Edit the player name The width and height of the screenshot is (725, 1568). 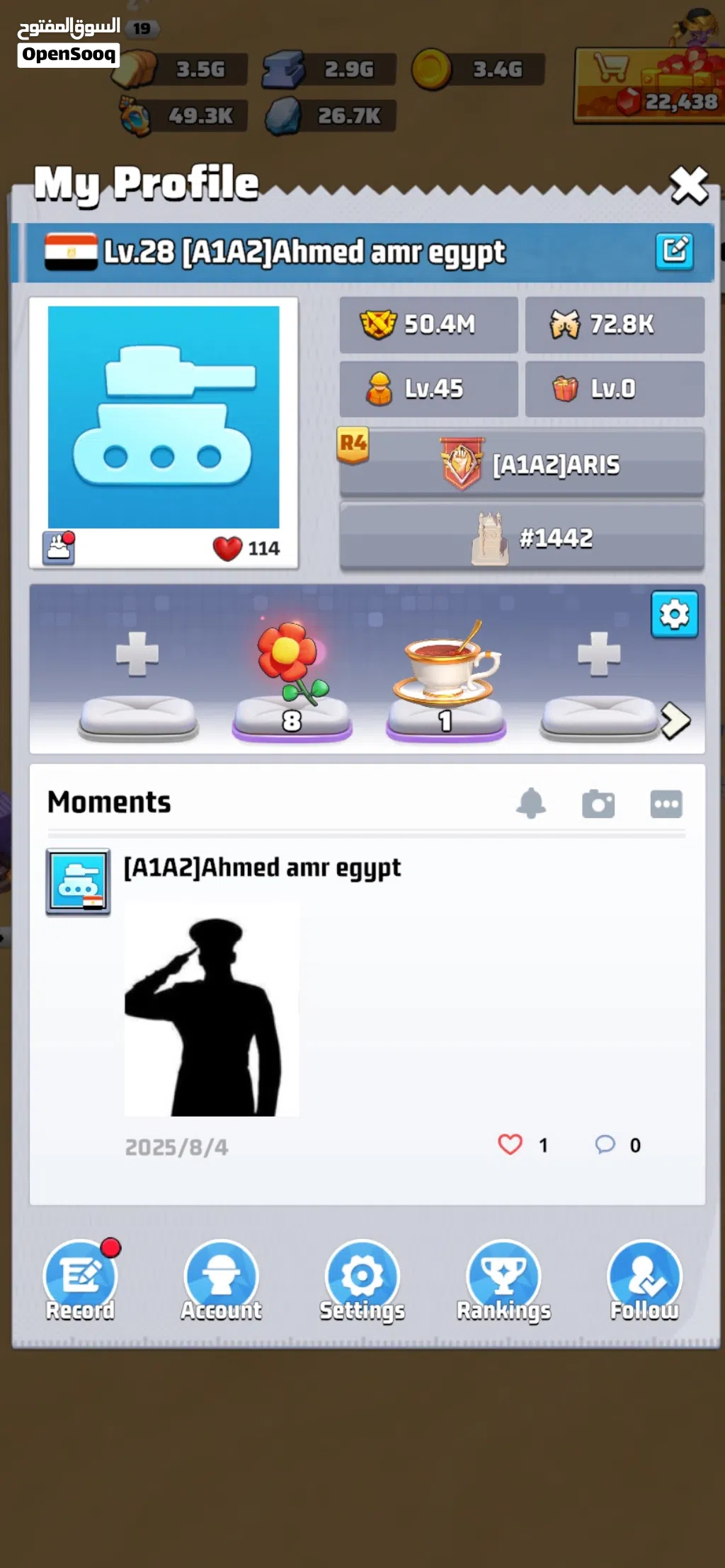click(674, 251)
